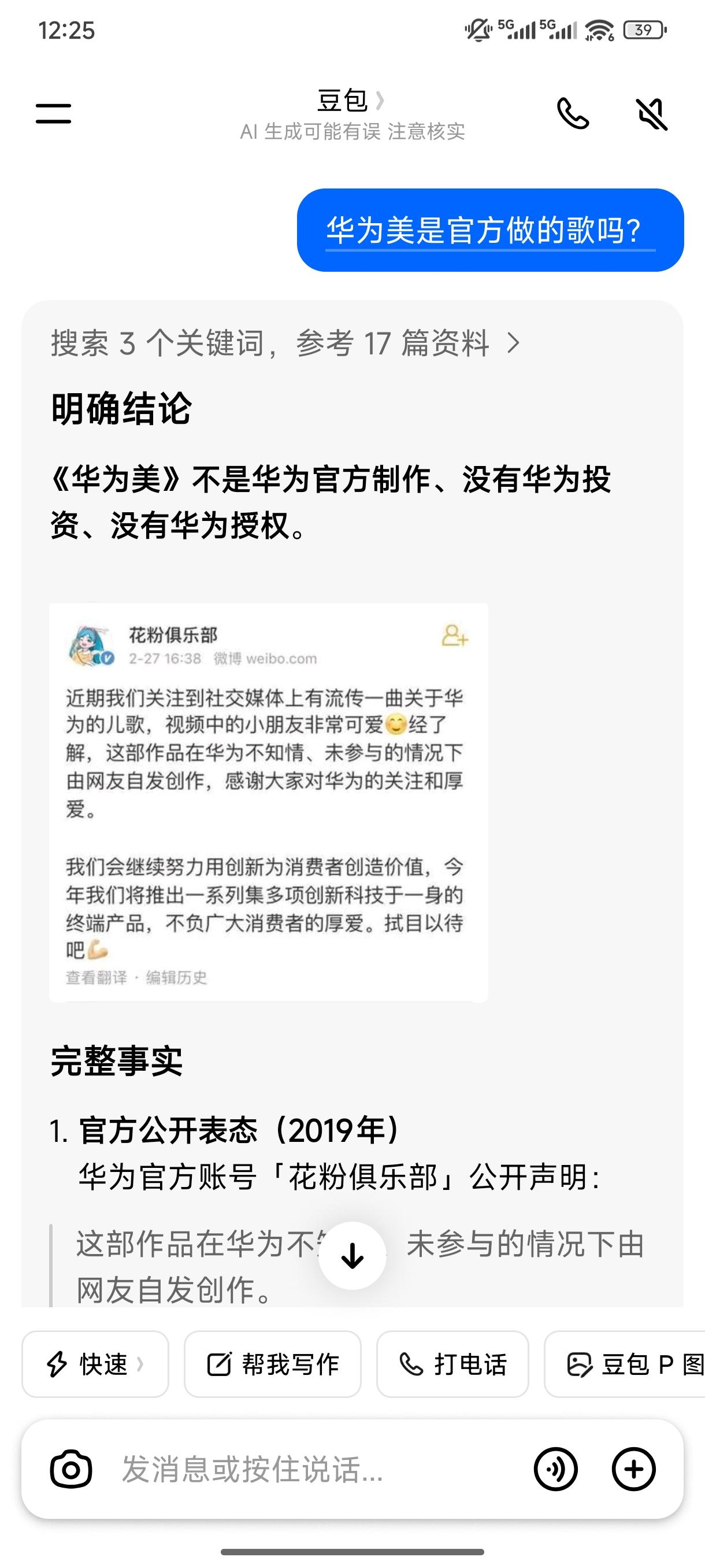Switch to voice input mode
The width and height of the screenshot is (705, 1568).
pos(555,1469)
